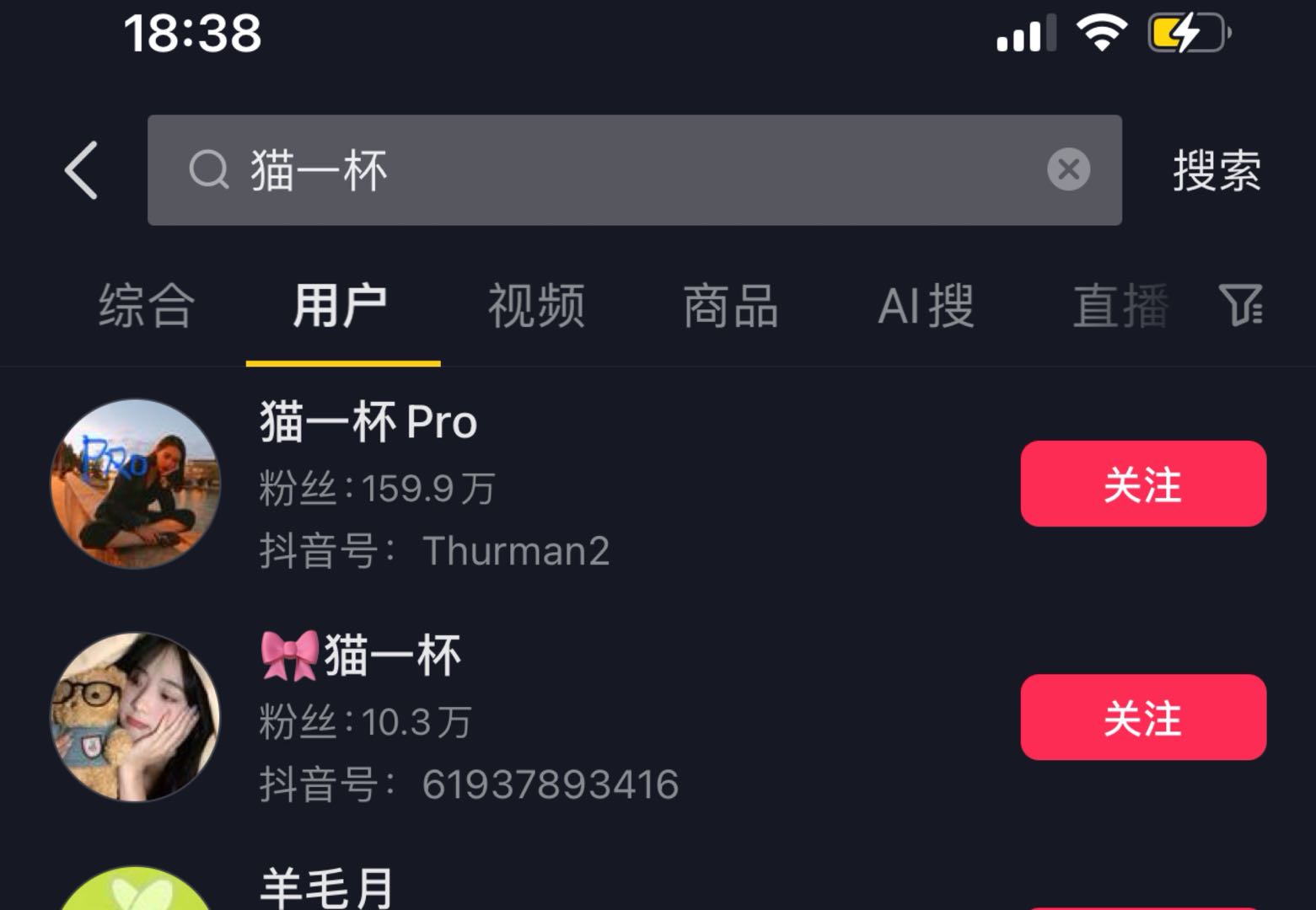Follow the 猫一杯 account with ID 61937893416
1316x910 pixels.
coord(1142,718)
